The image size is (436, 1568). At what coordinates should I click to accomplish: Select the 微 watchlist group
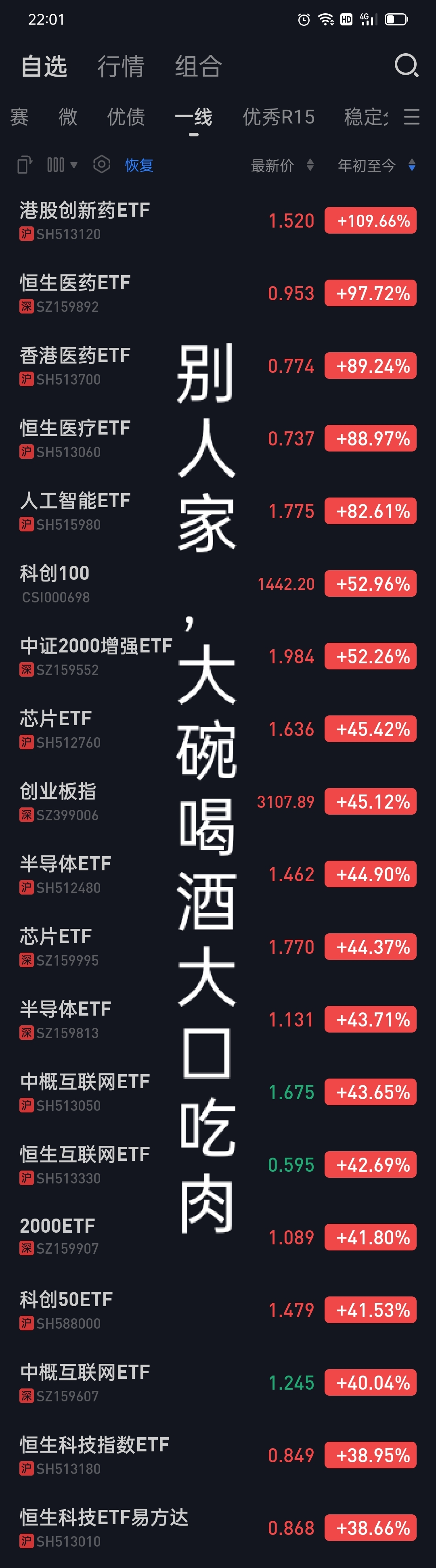[x=67, y=116]
